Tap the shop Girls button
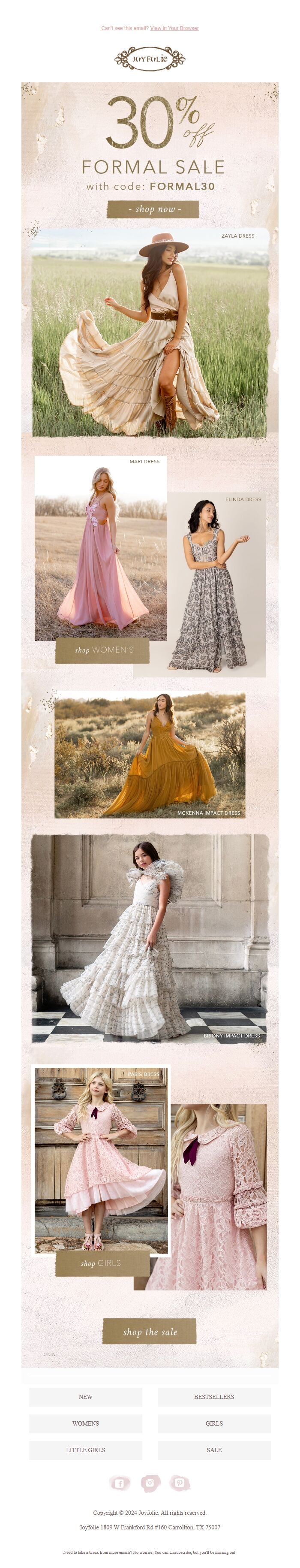This screenshot has height=1568, width=300. [102, 1263]
